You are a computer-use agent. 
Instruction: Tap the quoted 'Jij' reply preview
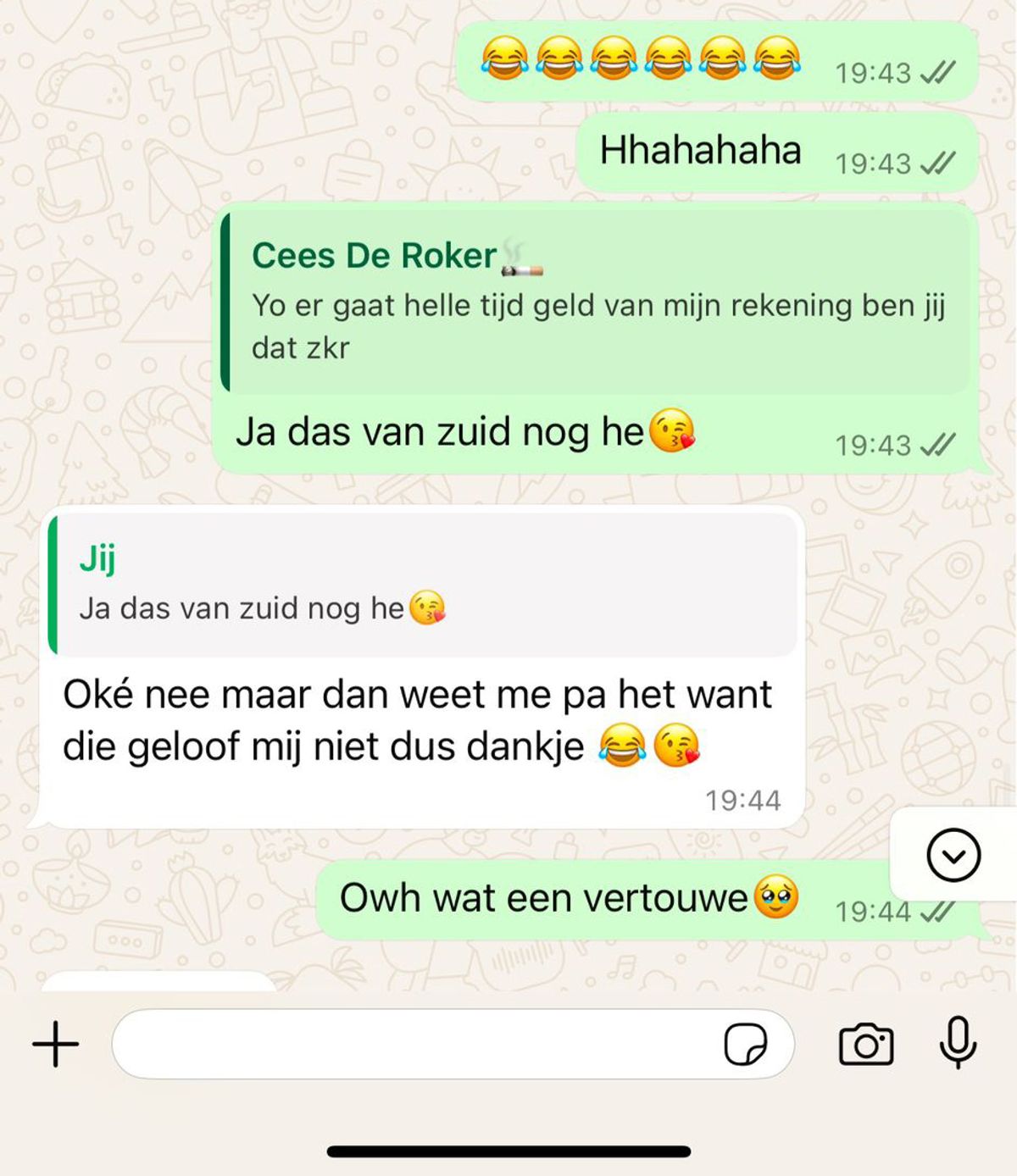(424, 585)
